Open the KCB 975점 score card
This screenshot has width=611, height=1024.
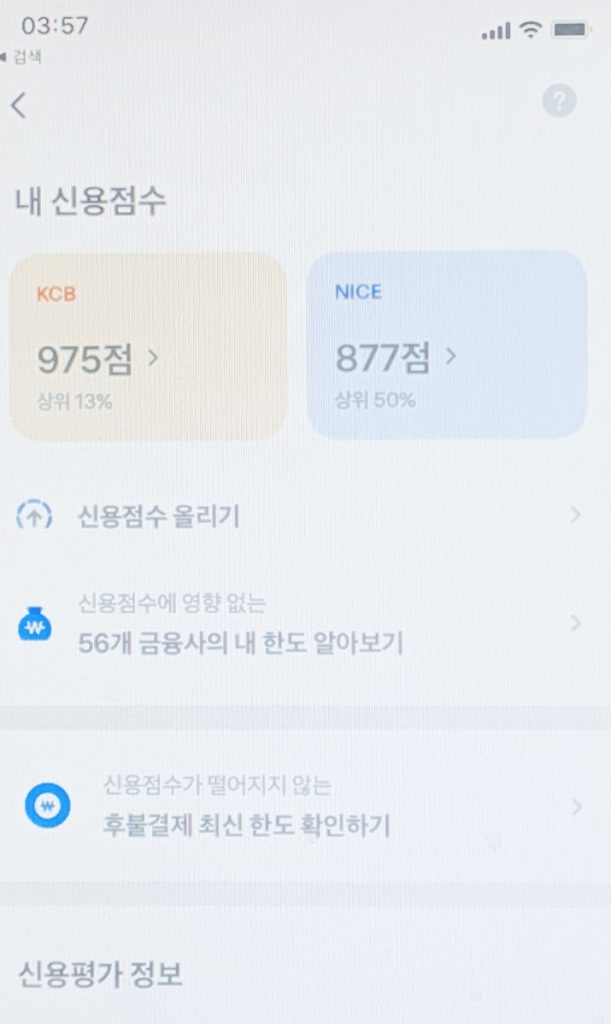pos(148,346)
